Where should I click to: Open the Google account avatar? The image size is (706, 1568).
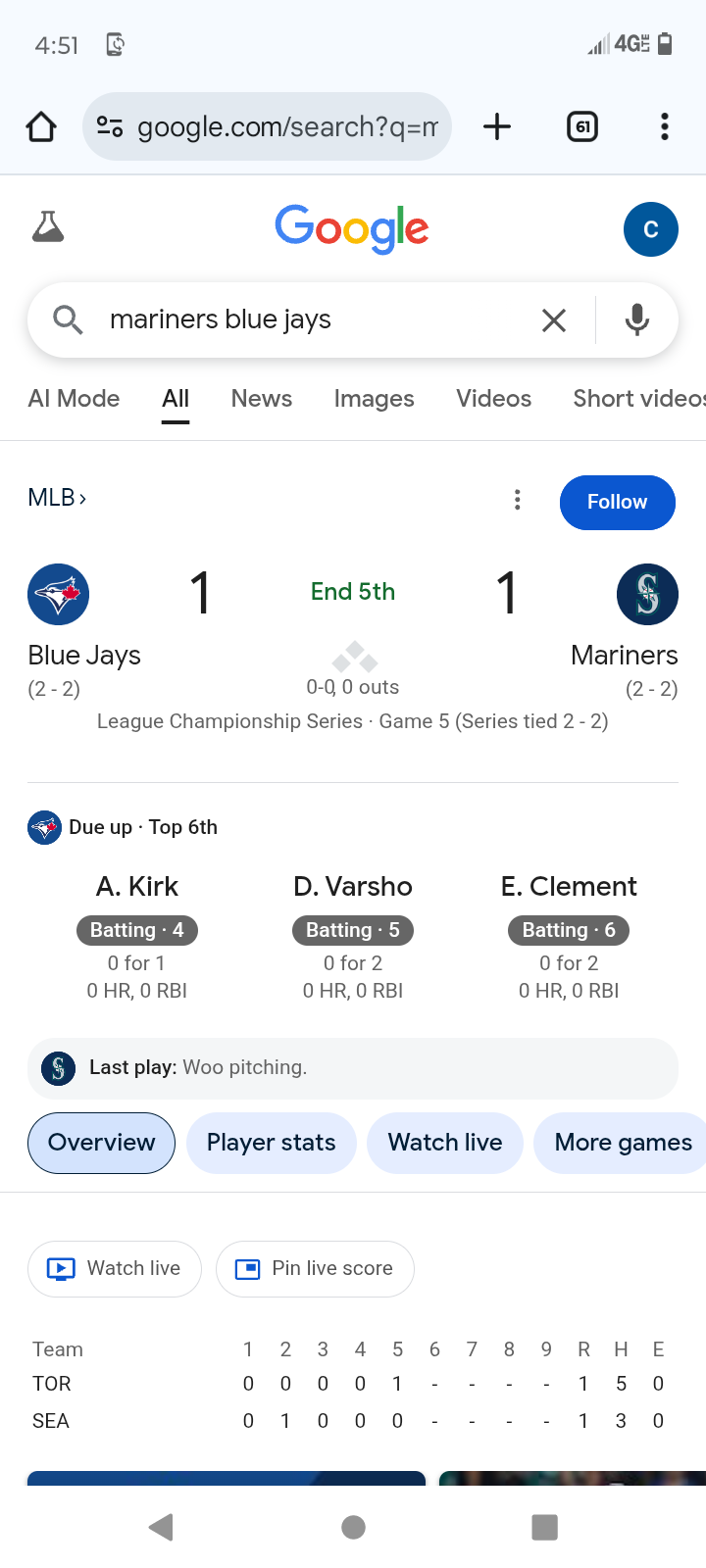click(x=650, y=229)
